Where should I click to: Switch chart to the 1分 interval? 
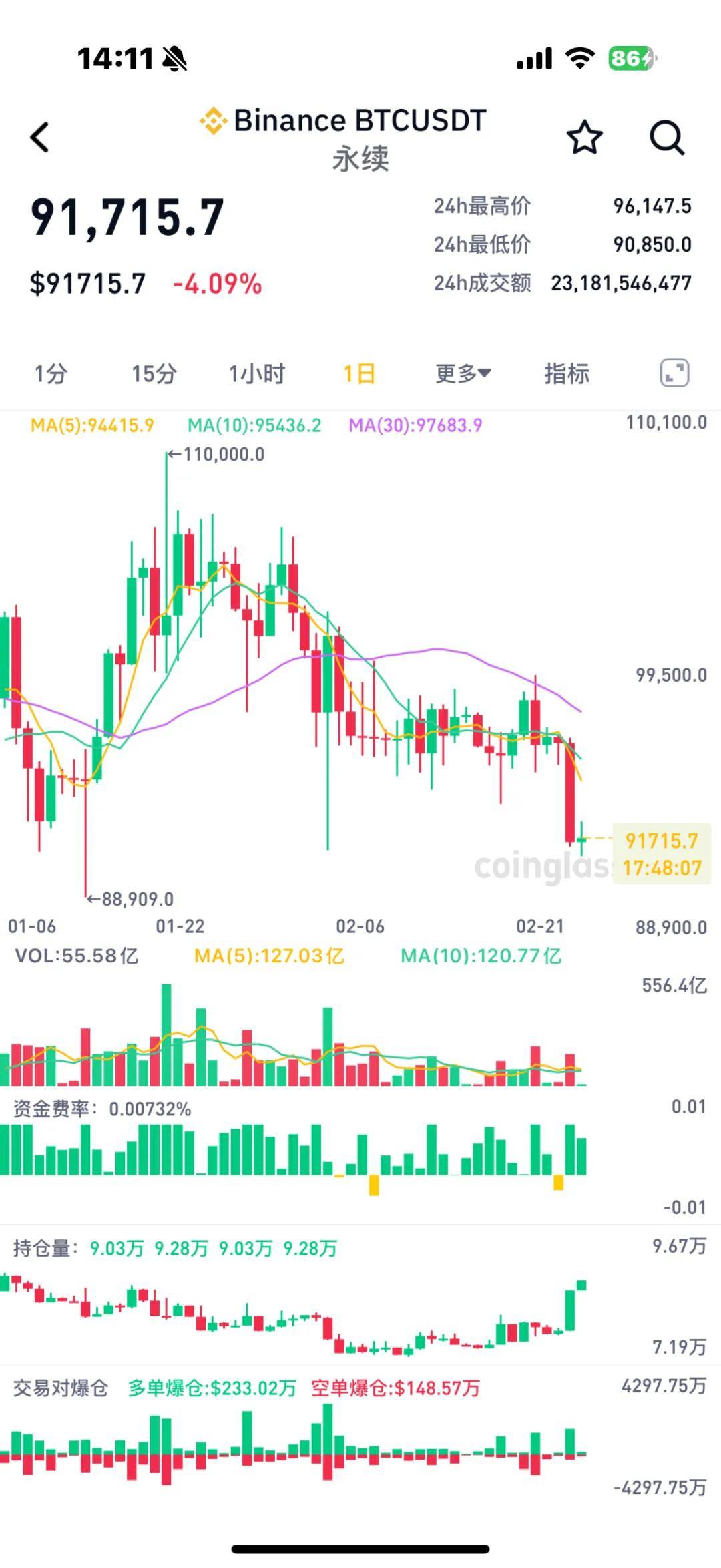click(51, 373)
